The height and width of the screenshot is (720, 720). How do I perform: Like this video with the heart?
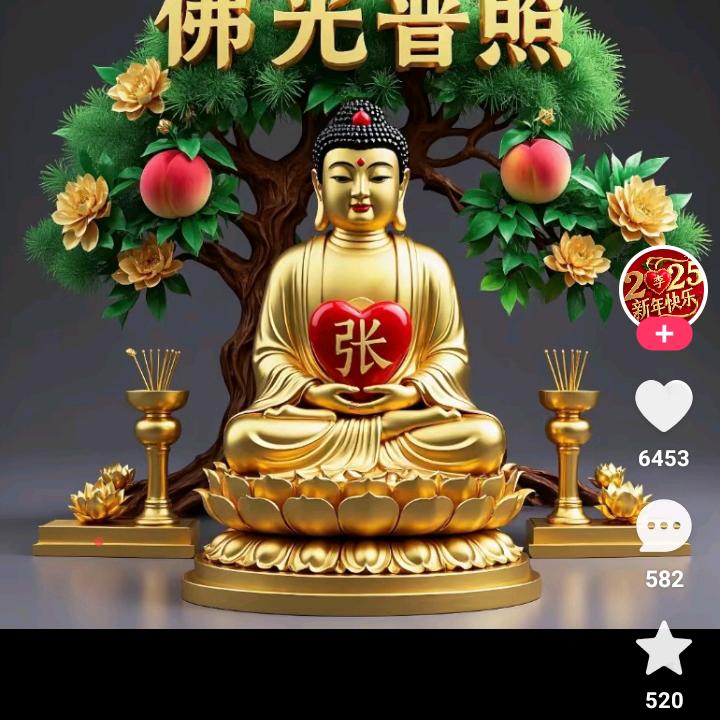pos(664,406)
